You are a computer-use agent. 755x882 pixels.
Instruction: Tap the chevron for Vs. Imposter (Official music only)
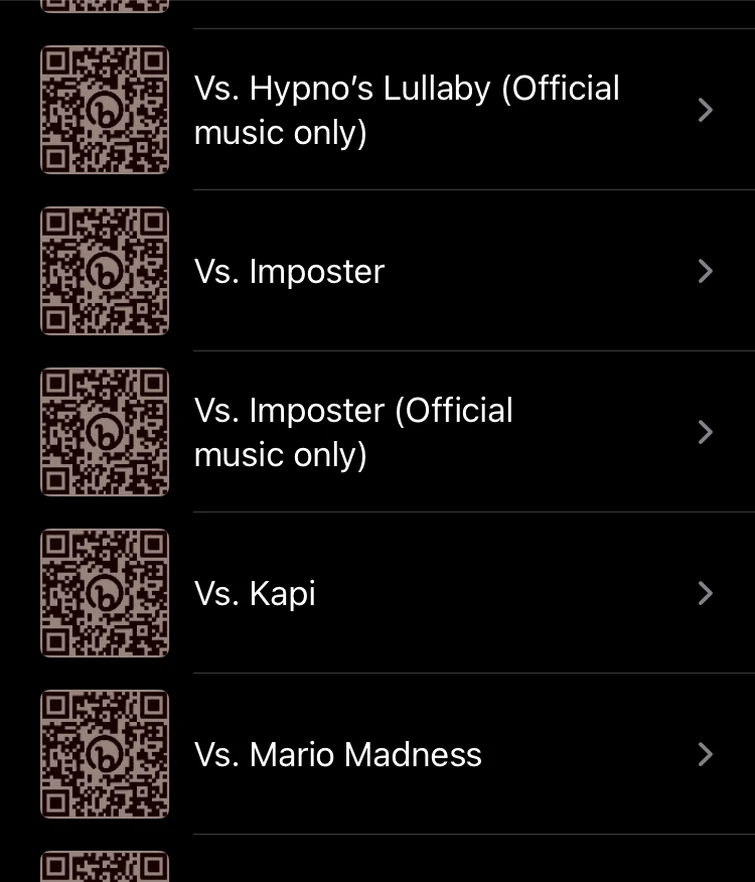coord(705,431)
